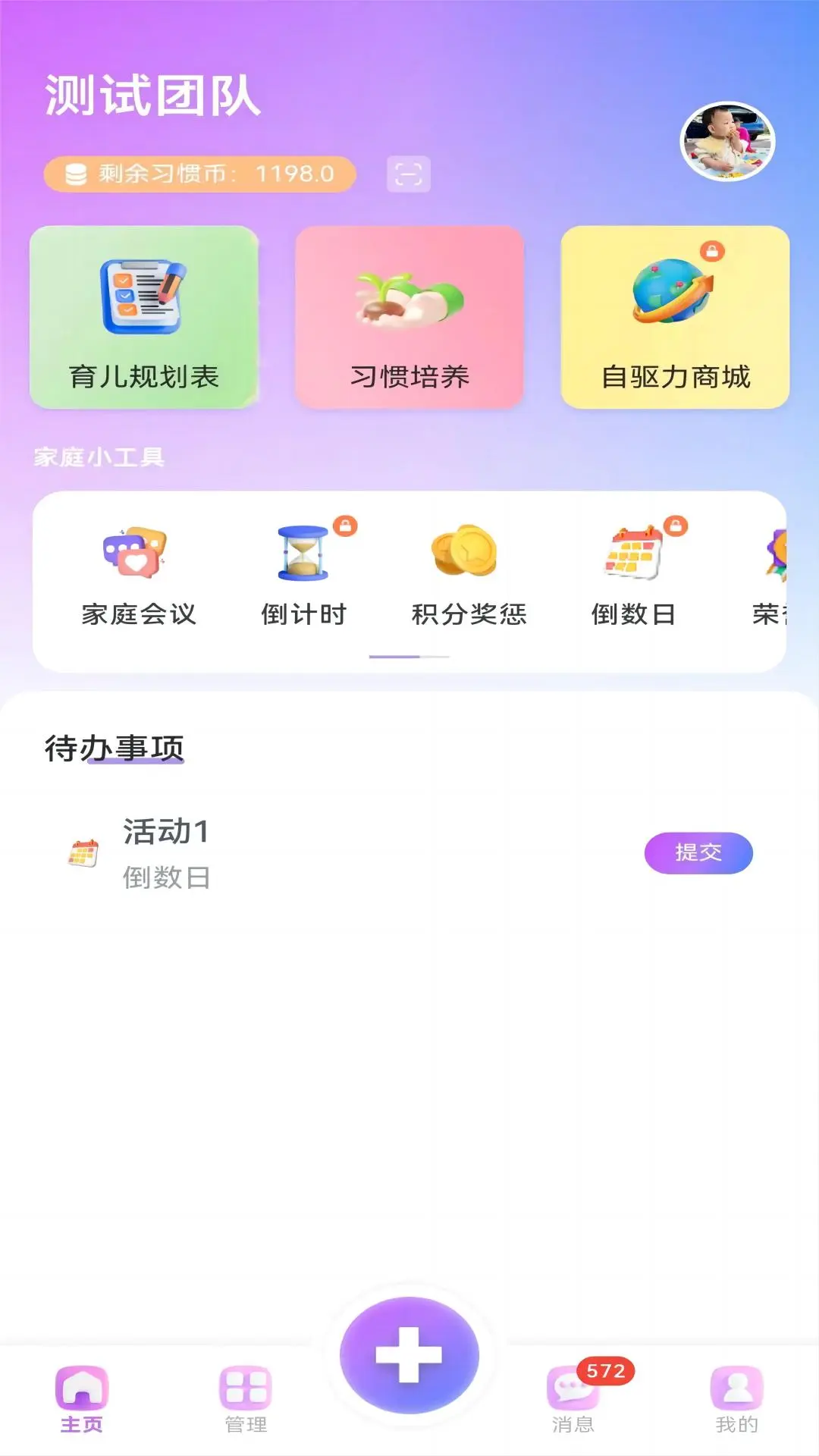
Task: Open the 家庭会议 tool
Action: 138,576
